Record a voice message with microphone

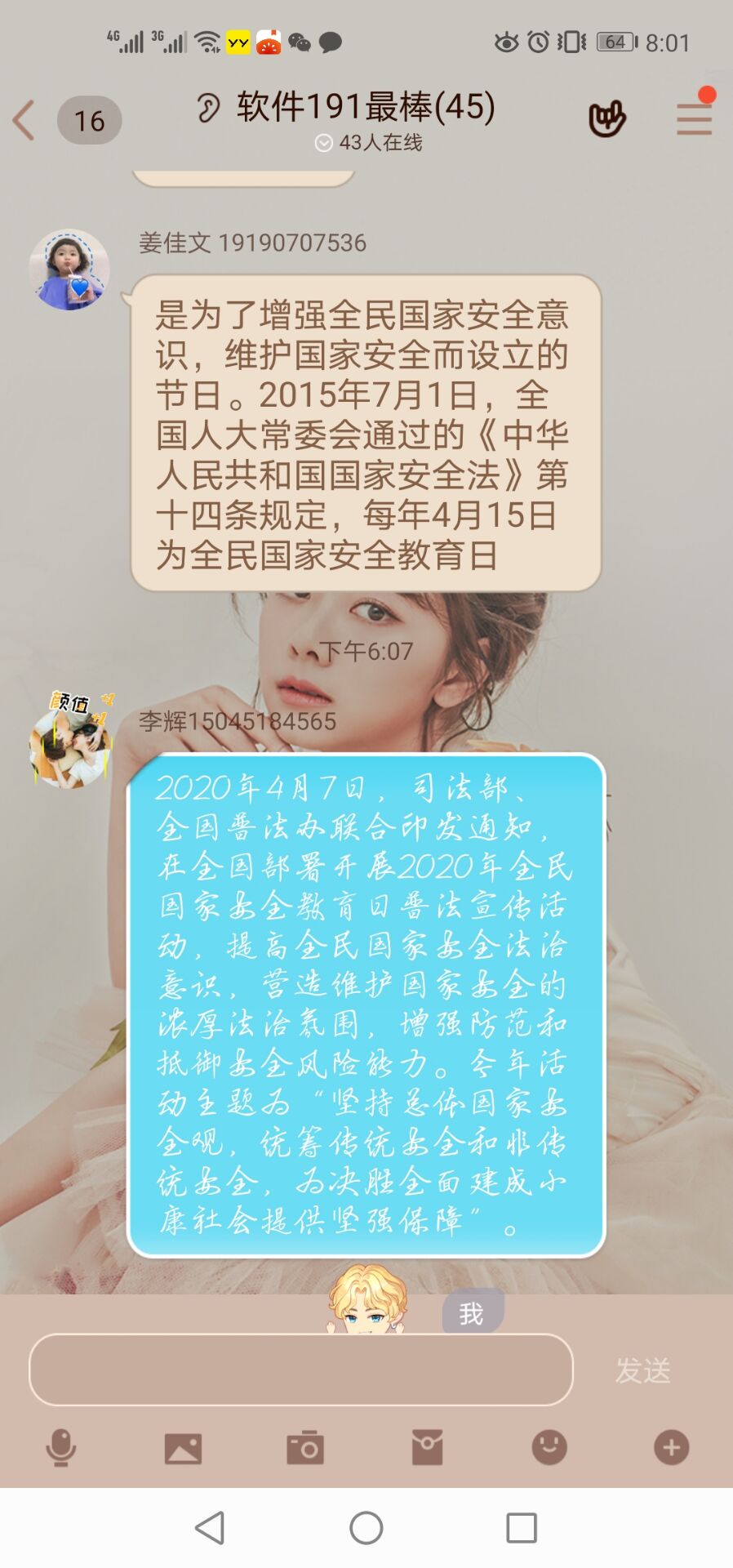coord(61,1448)
